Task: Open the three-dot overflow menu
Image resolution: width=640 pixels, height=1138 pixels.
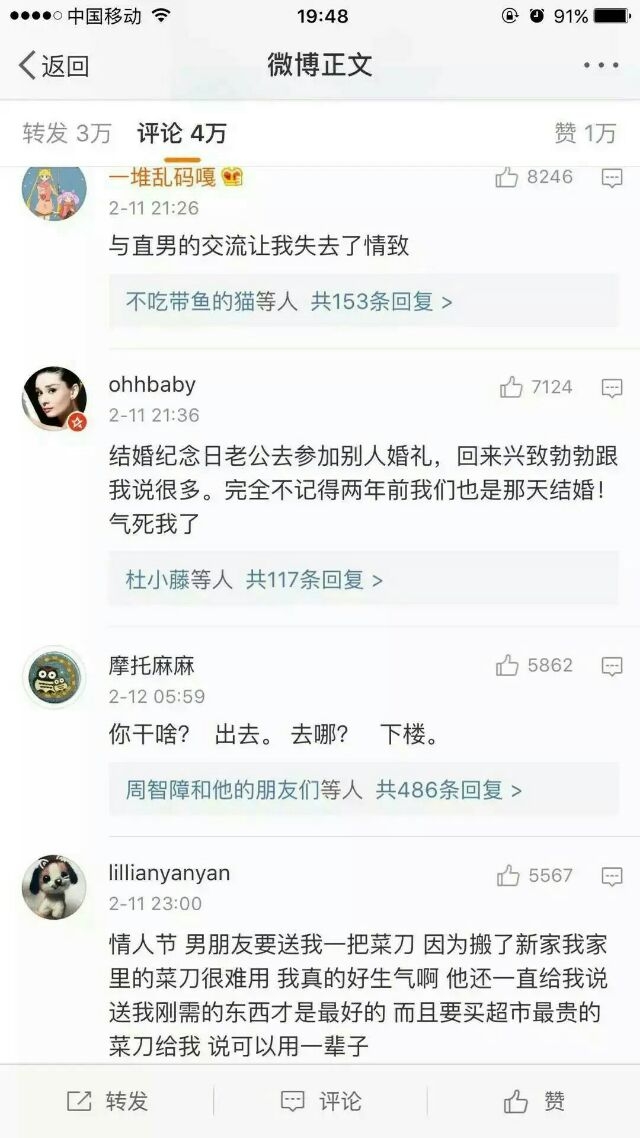Action: click(x=601, y=65)
